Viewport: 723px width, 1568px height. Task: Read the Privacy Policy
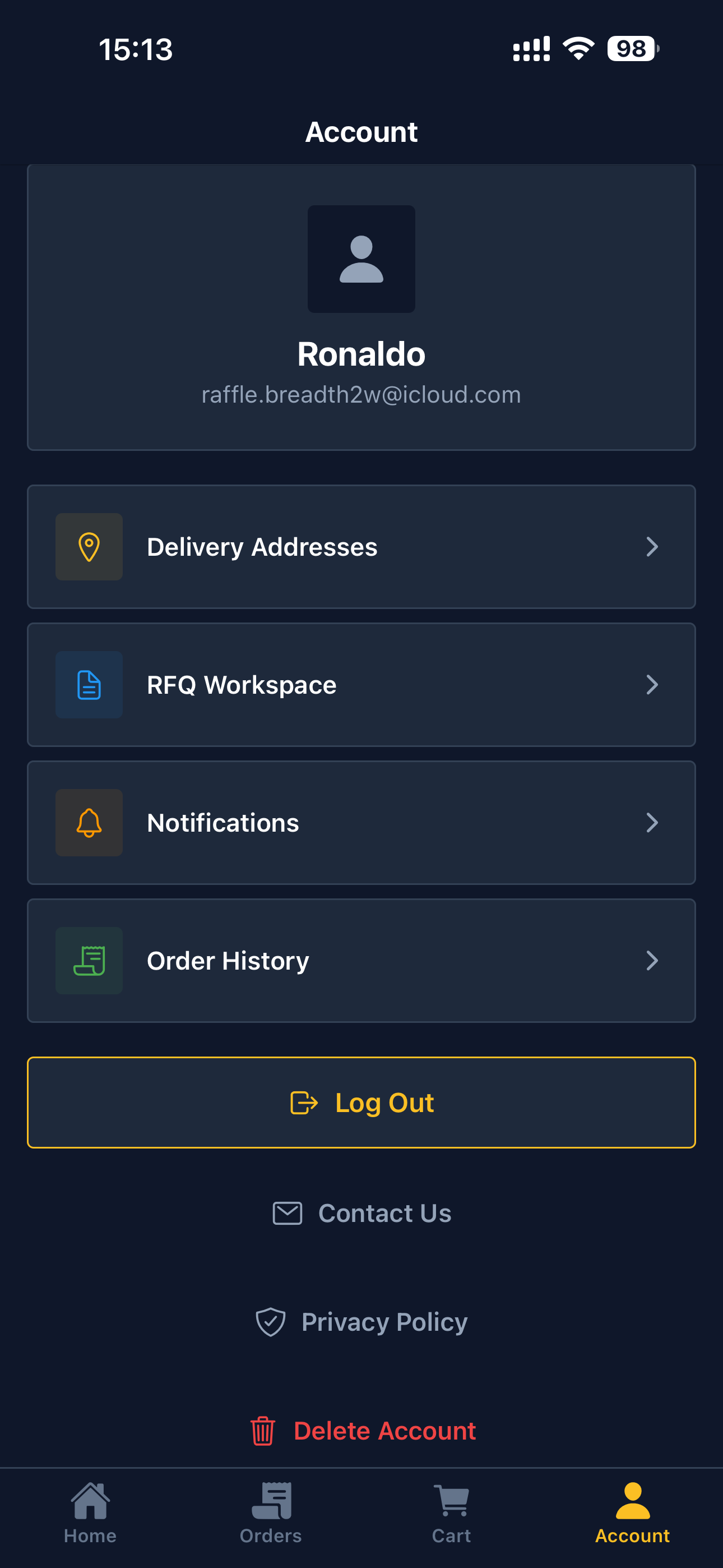tap(361, 1321)
